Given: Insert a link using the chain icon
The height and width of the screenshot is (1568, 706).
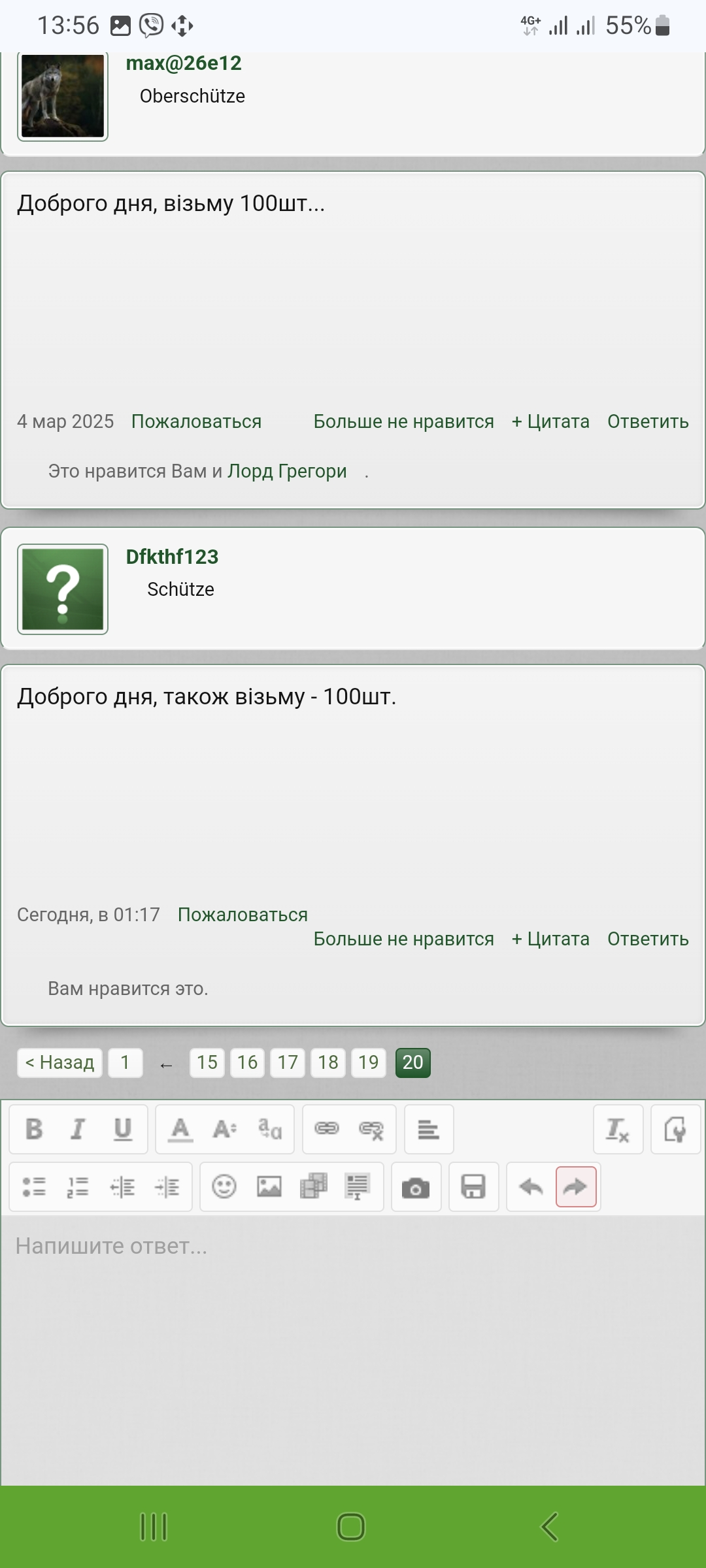Looking at the screenshot, I should [327, 1129].
